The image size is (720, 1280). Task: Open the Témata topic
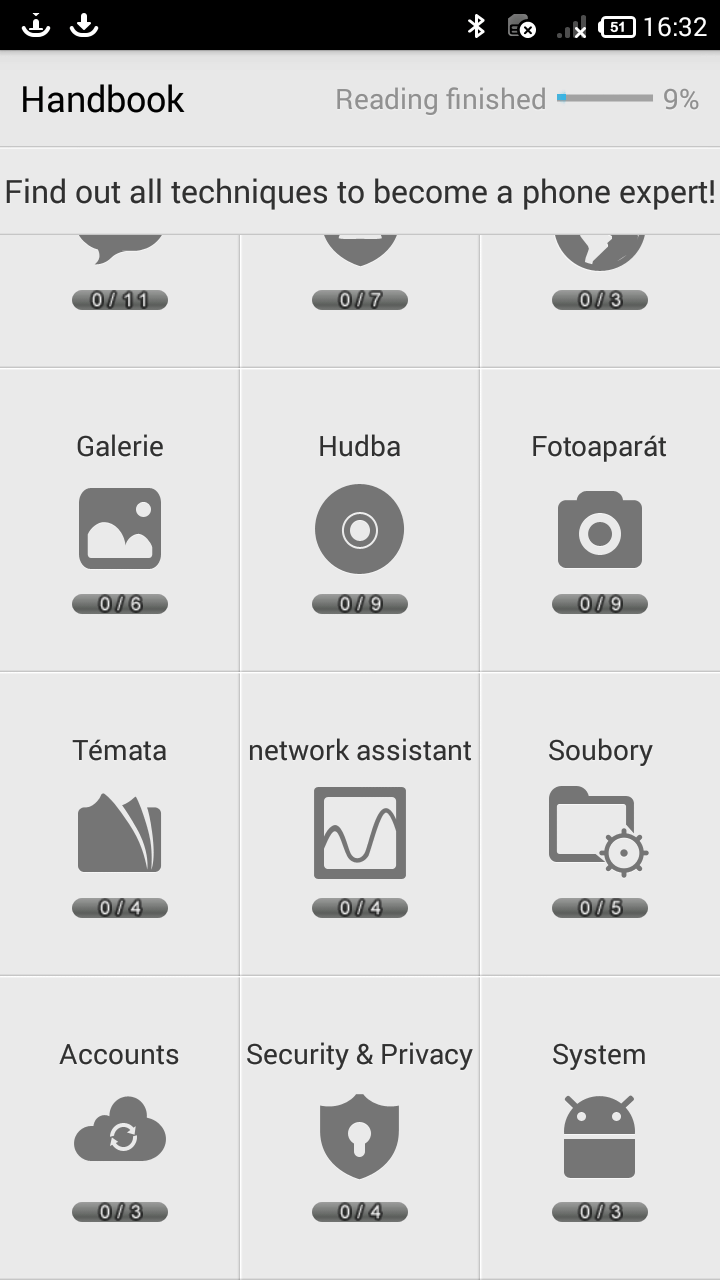[x=119, y=824]
